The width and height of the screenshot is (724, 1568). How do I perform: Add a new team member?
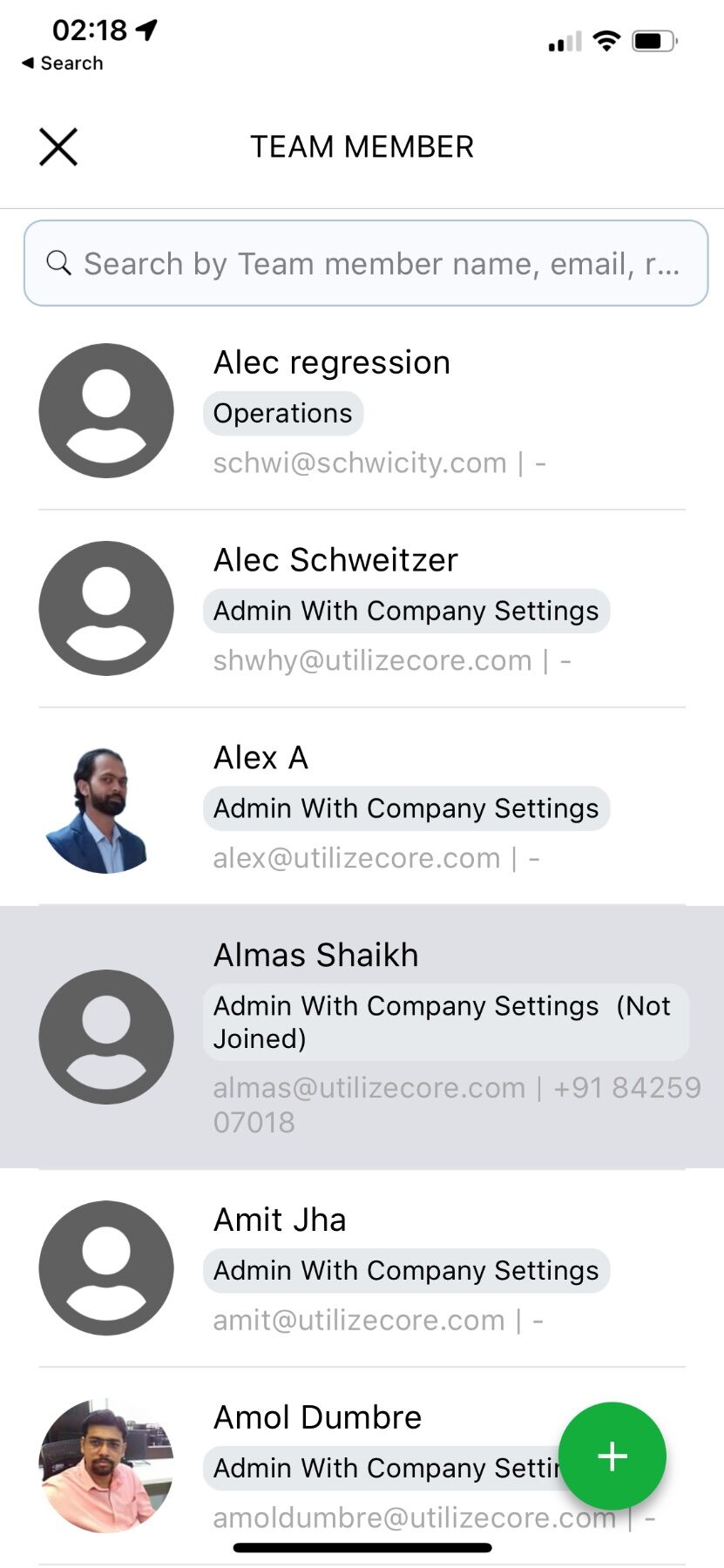(x=612, y=1456)
